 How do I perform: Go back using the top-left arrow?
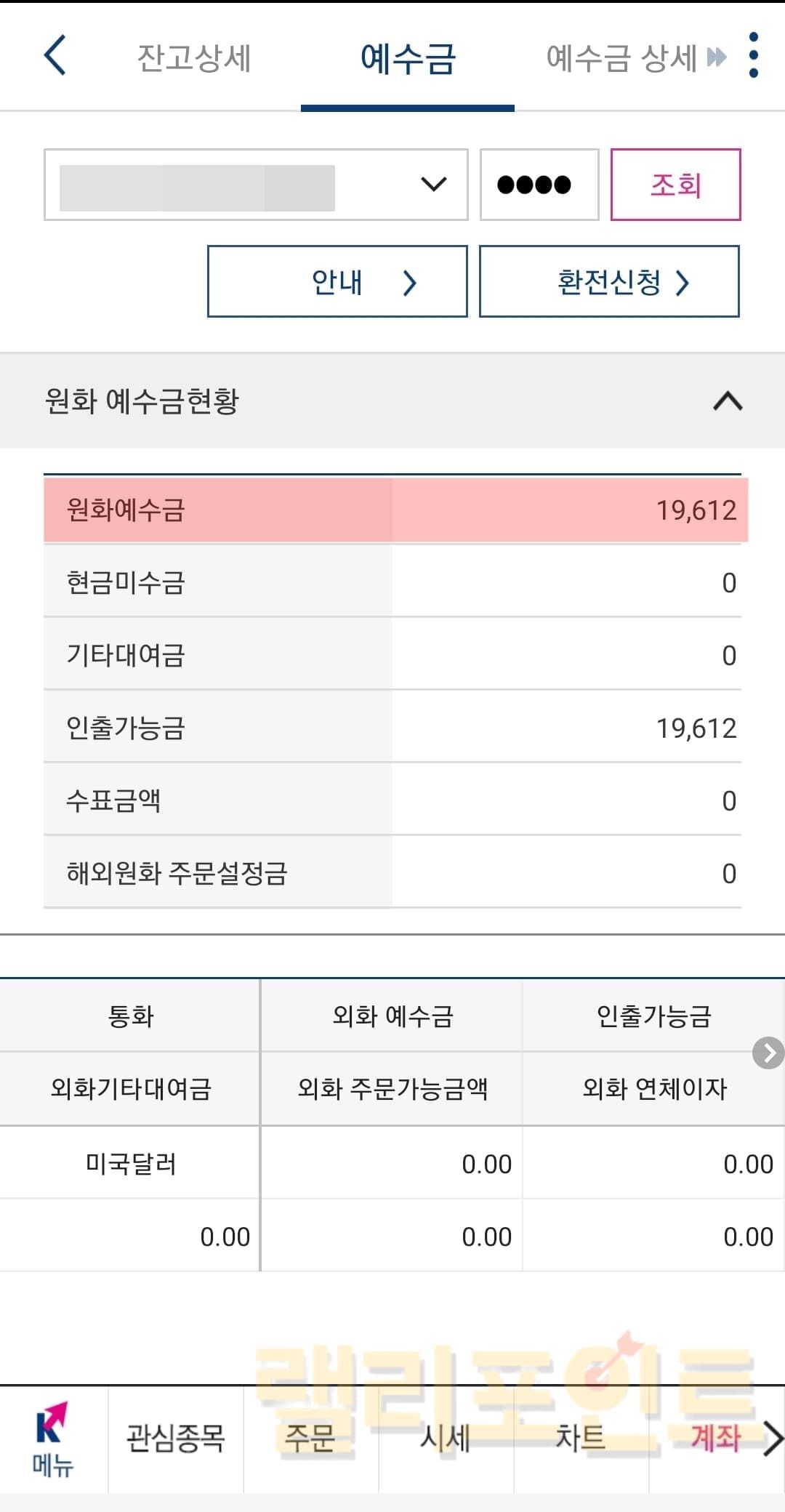[55, 56]
